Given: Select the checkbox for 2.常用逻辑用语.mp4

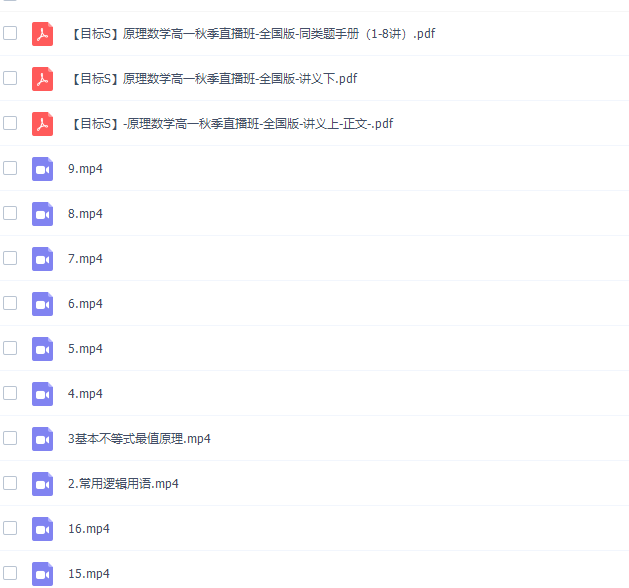Looking at the screenshot, I should point(10,483).
